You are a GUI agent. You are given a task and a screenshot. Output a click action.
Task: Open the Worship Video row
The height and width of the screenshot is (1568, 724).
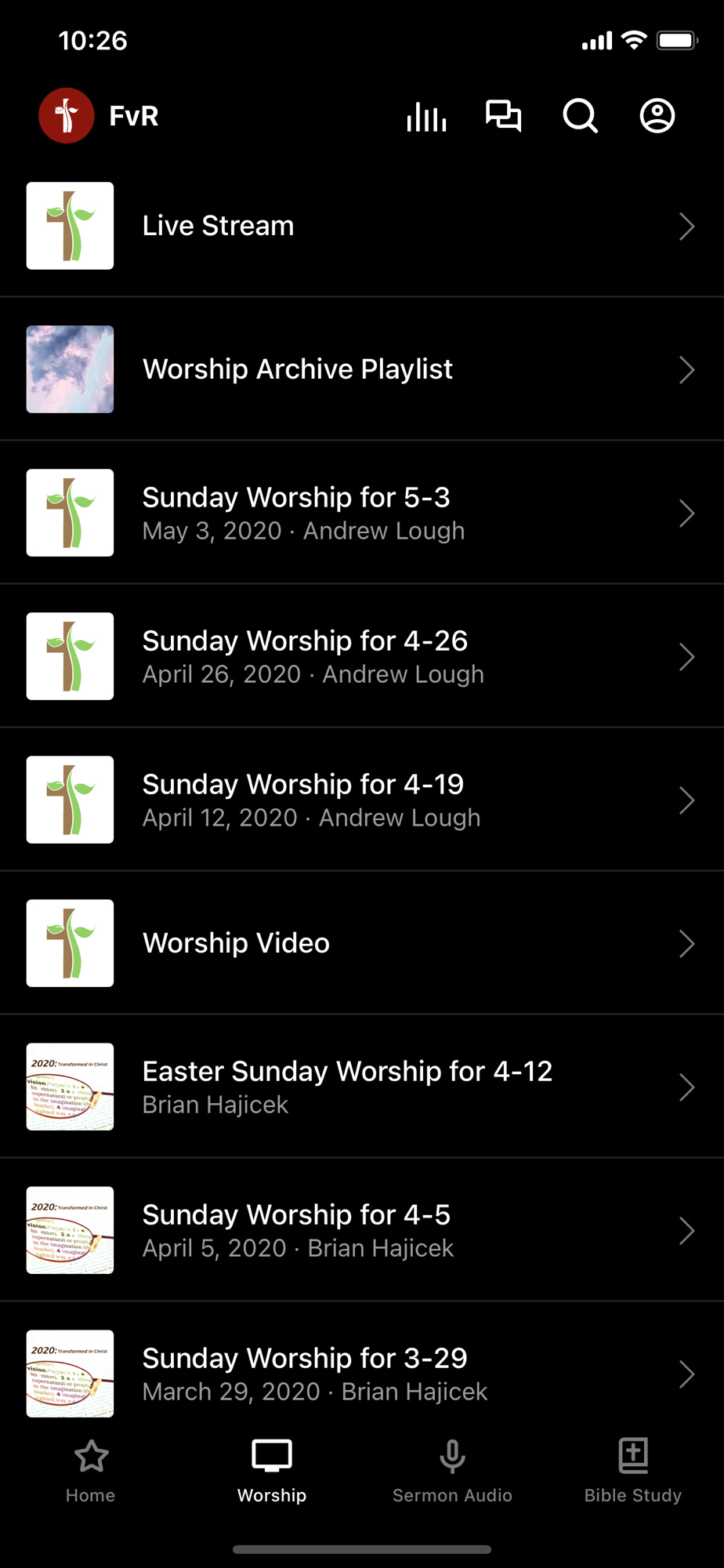[362, 943]
